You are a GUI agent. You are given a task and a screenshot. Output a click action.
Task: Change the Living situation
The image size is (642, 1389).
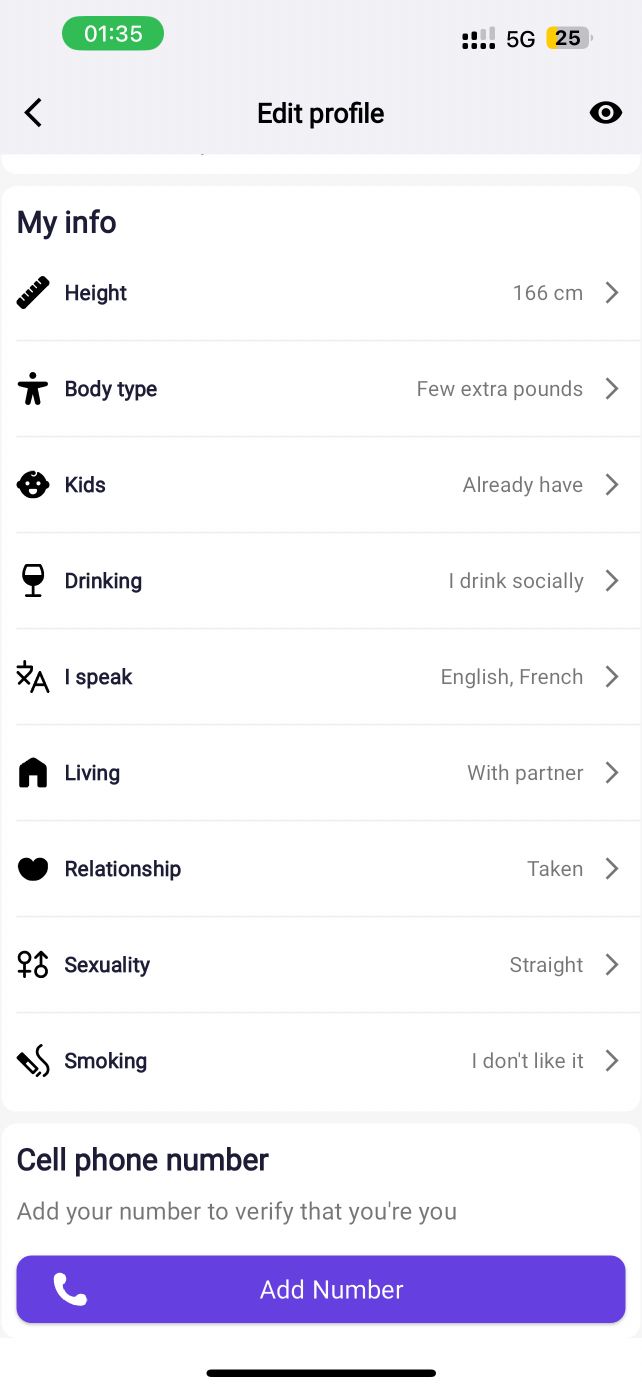pos(321,773)
